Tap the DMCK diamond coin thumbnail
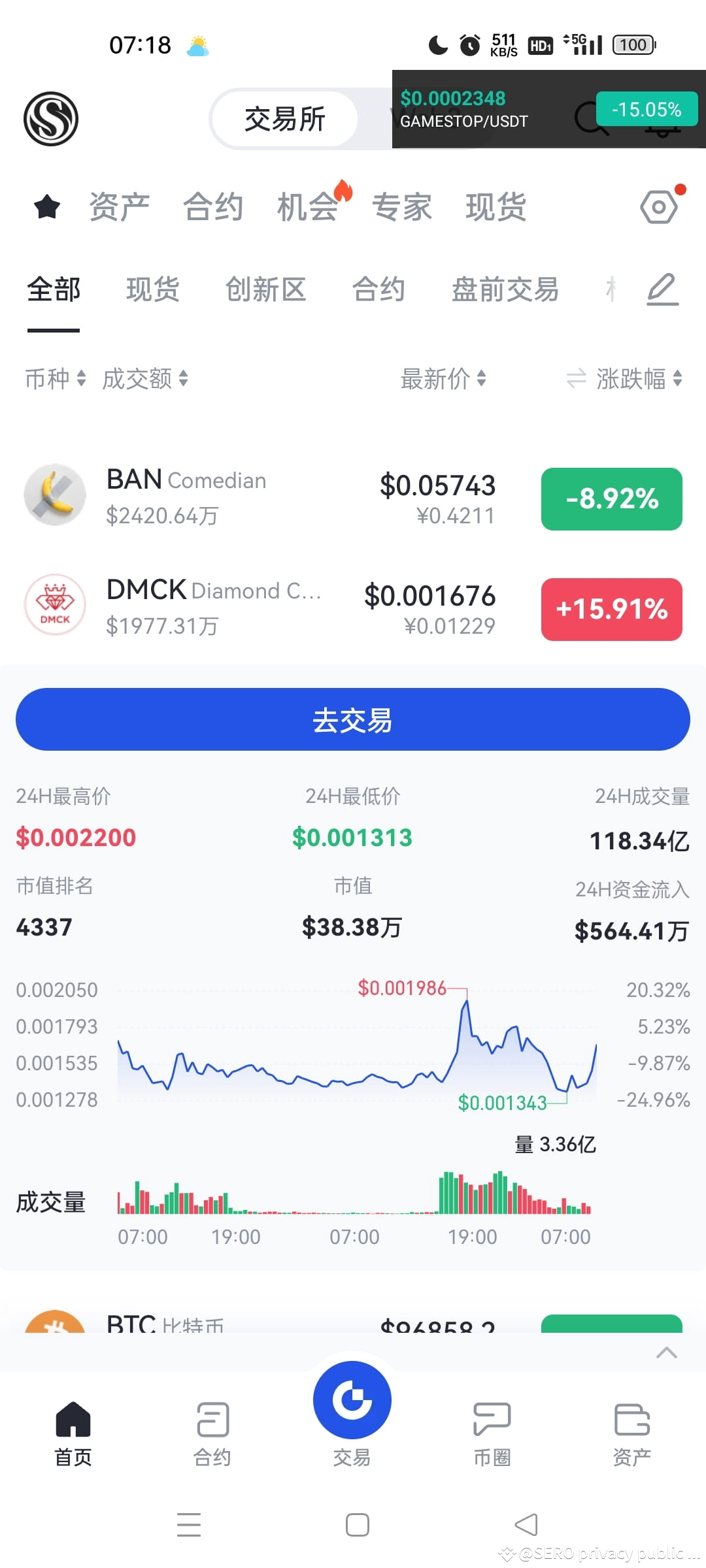The height and width of the screenshot is (1568, 706). [54, 604]
